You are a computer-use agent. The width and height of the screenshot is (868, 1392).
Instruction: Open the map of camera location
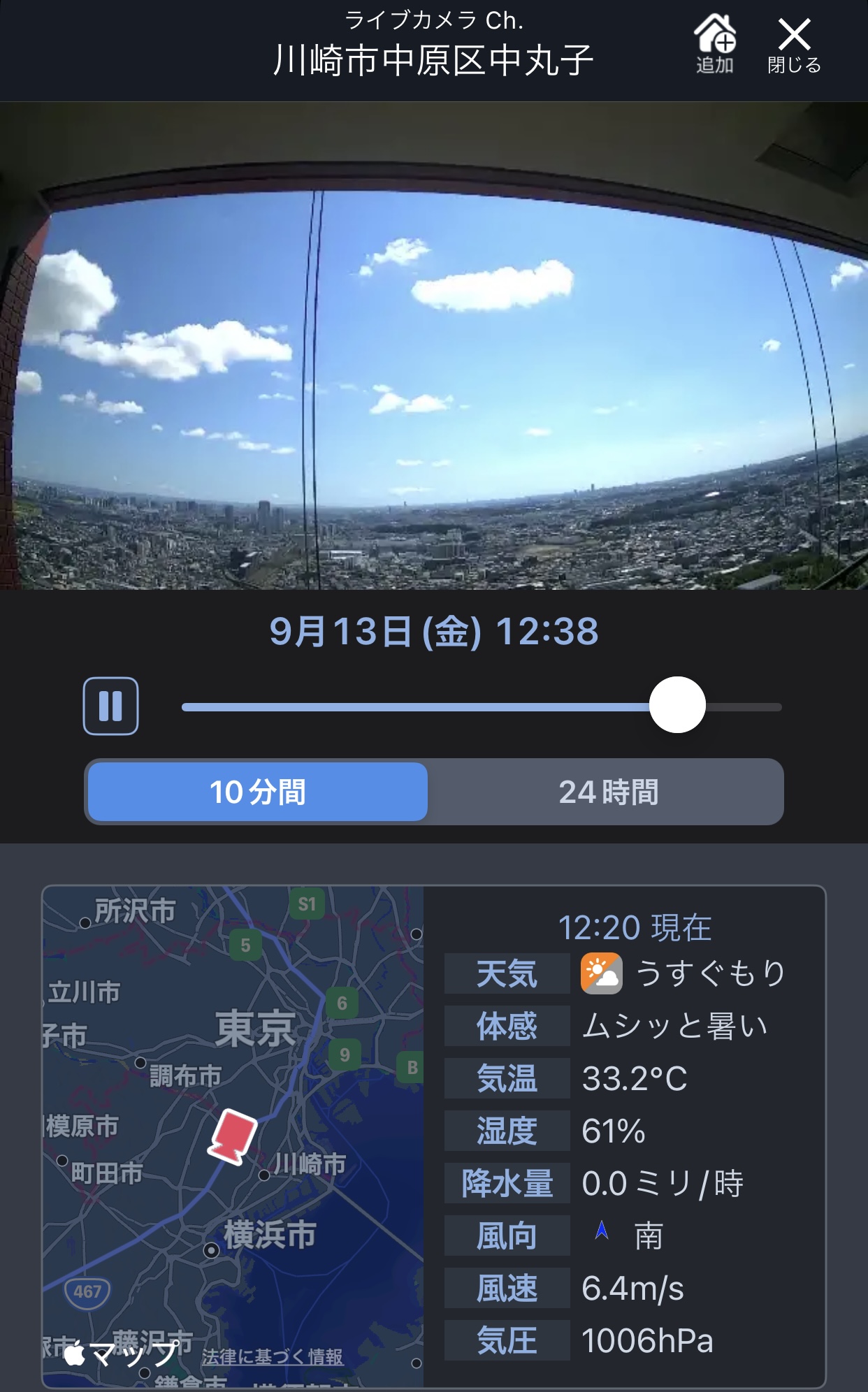(233, 1136)
